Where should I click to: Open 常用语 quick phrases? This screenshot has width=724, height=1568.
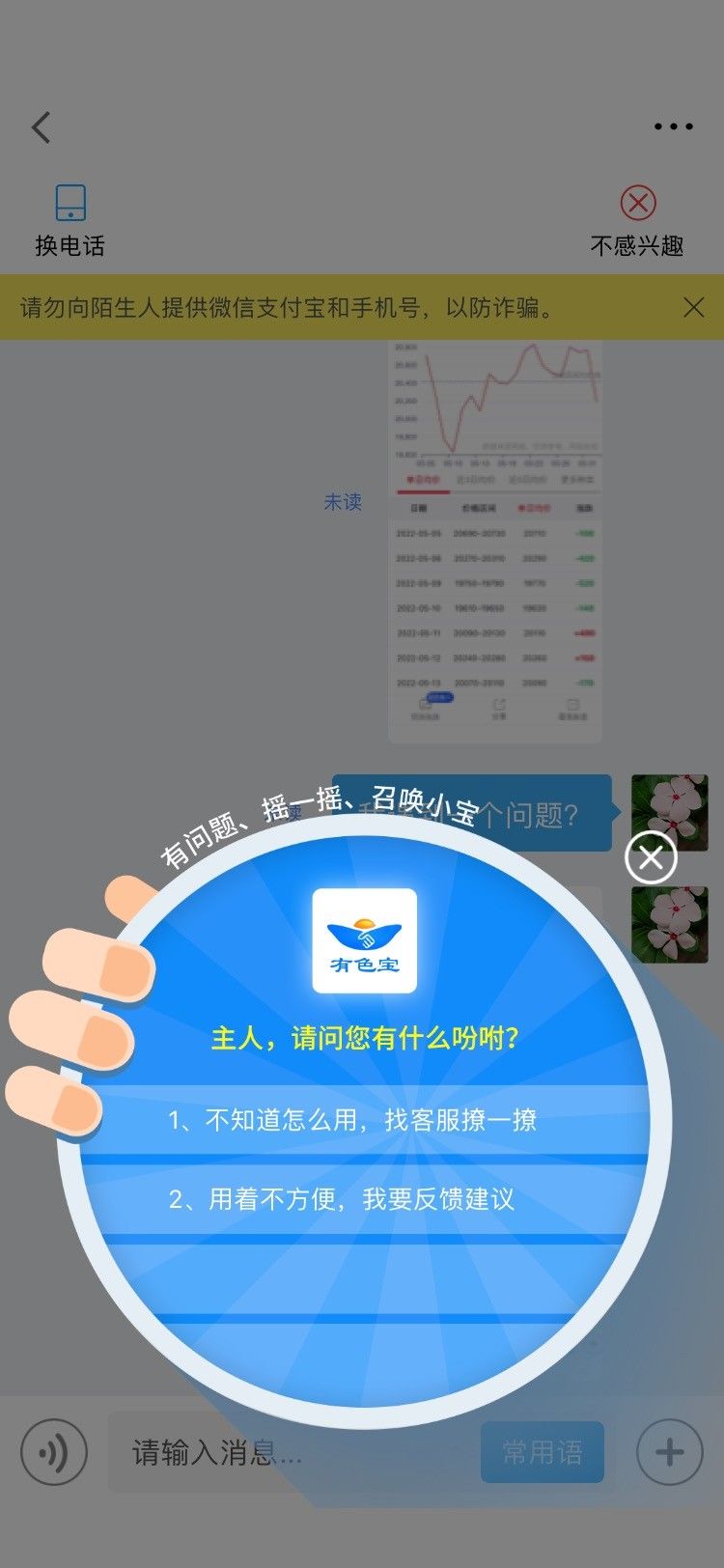[x=543, y=1452]
